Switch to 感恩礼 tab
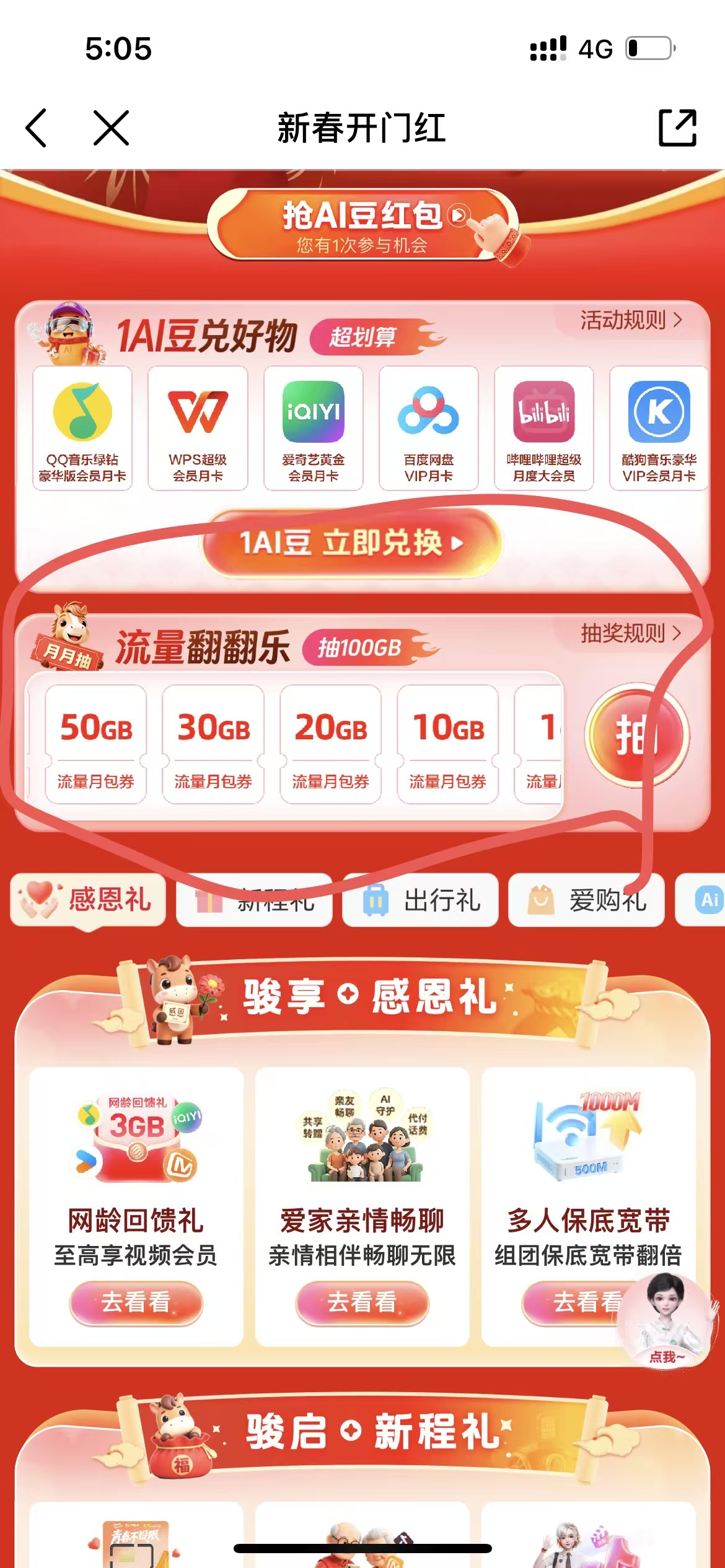This screenshot has width=725, height=1568. pos(89,900)
